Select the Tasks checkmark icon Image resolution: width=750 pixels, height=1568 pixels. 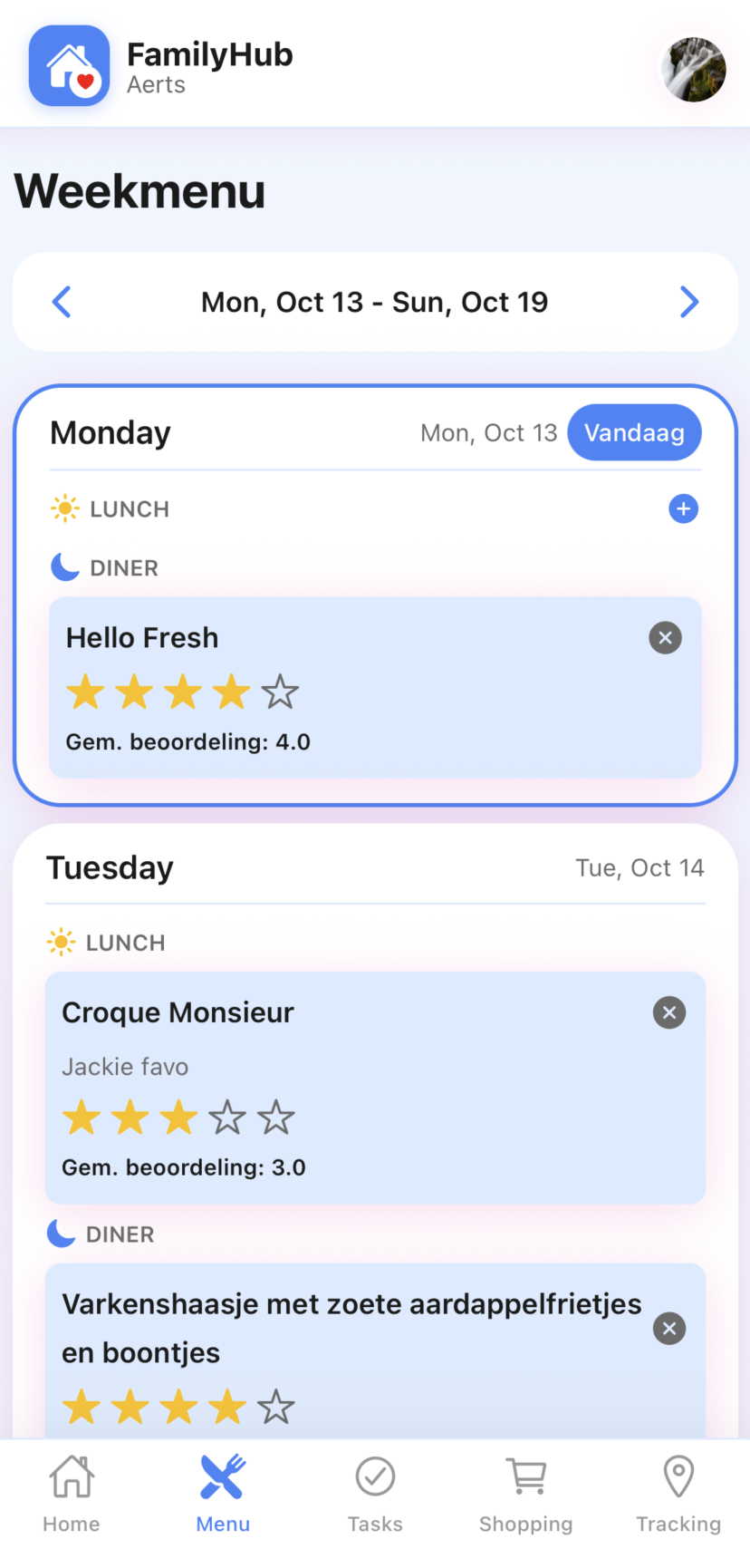375,1476
